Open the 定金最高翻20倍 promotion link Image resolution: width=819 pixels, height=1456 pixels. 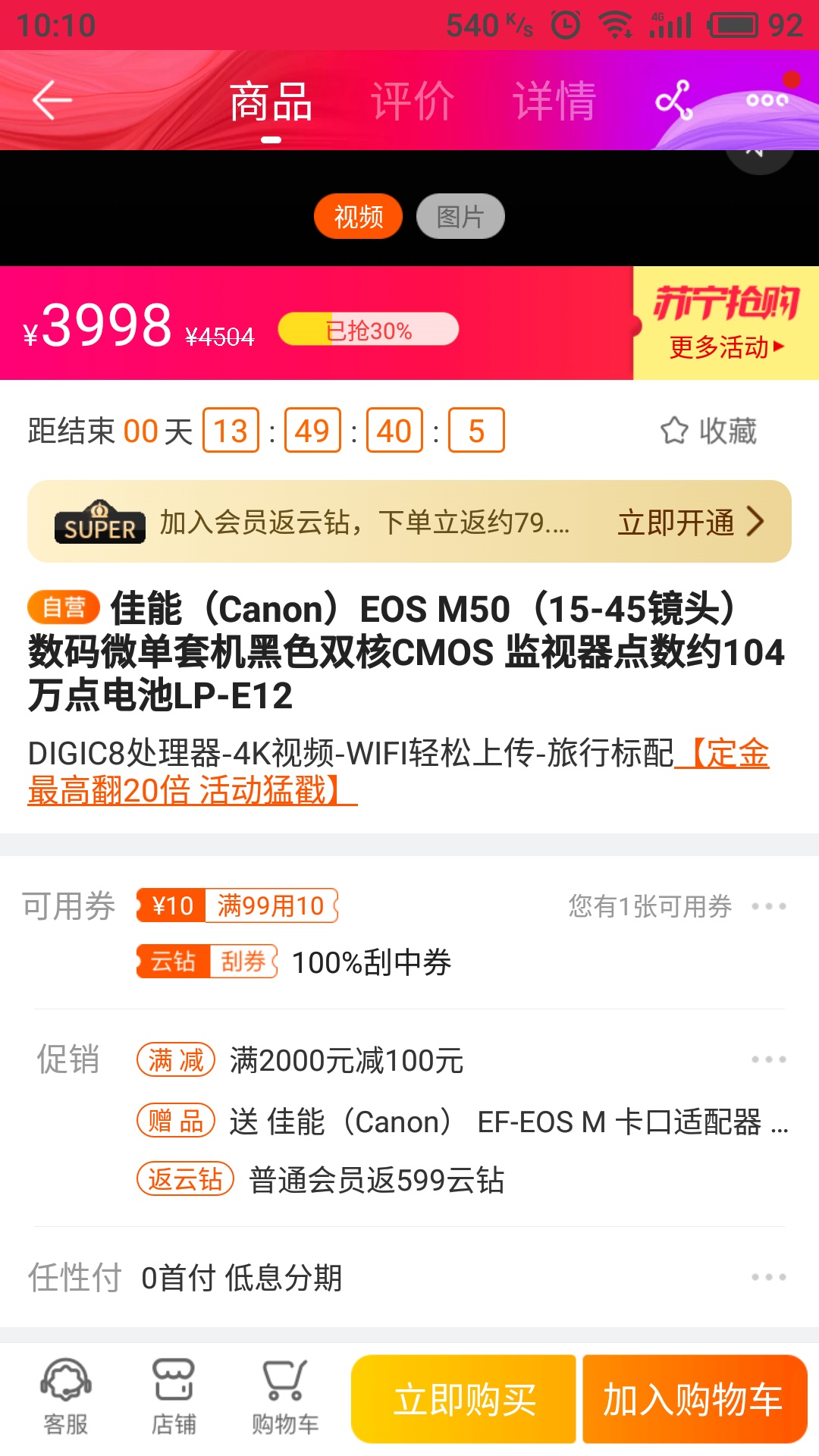[x=398, y=771]
